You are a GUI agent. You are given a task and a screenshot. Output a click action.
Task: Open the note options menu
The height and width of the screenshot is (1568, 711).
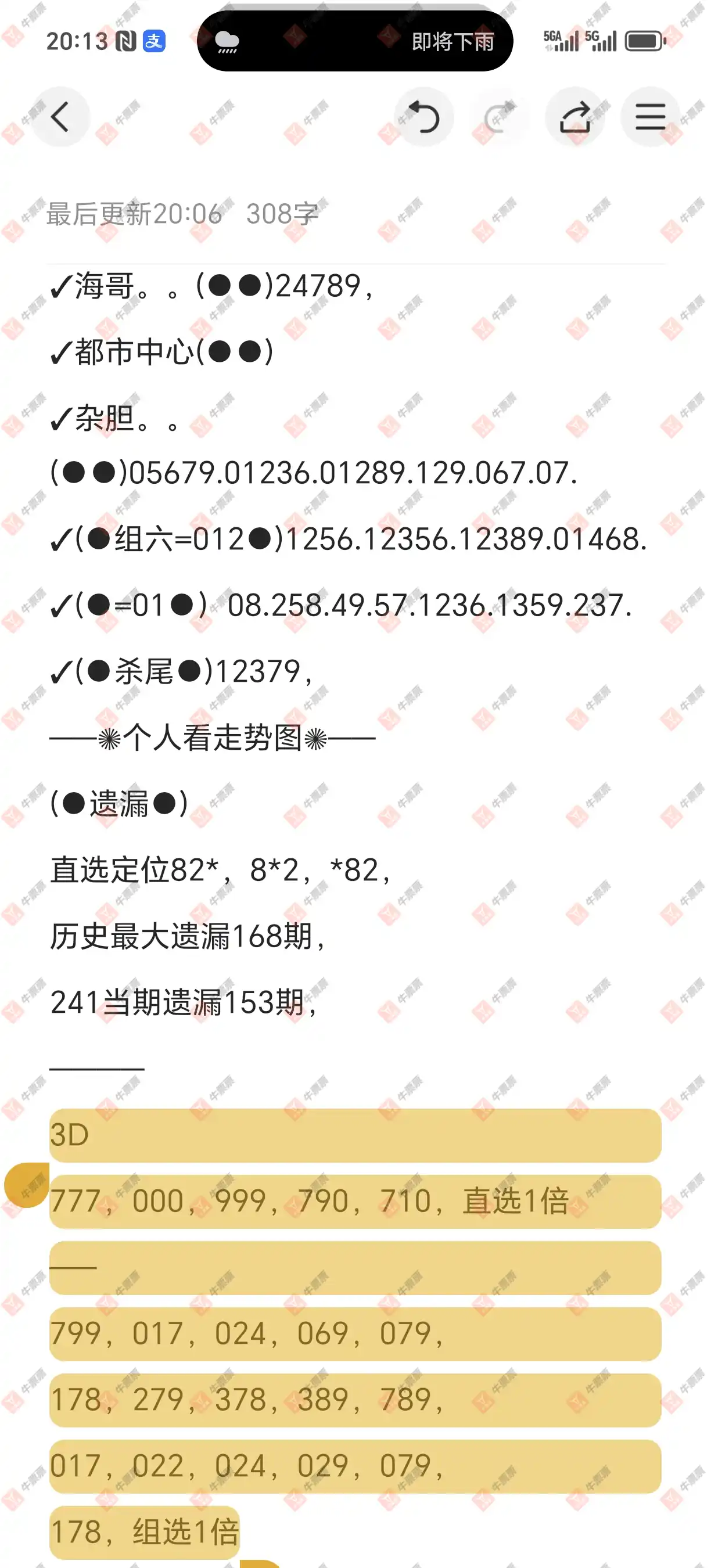coord(650,117)
